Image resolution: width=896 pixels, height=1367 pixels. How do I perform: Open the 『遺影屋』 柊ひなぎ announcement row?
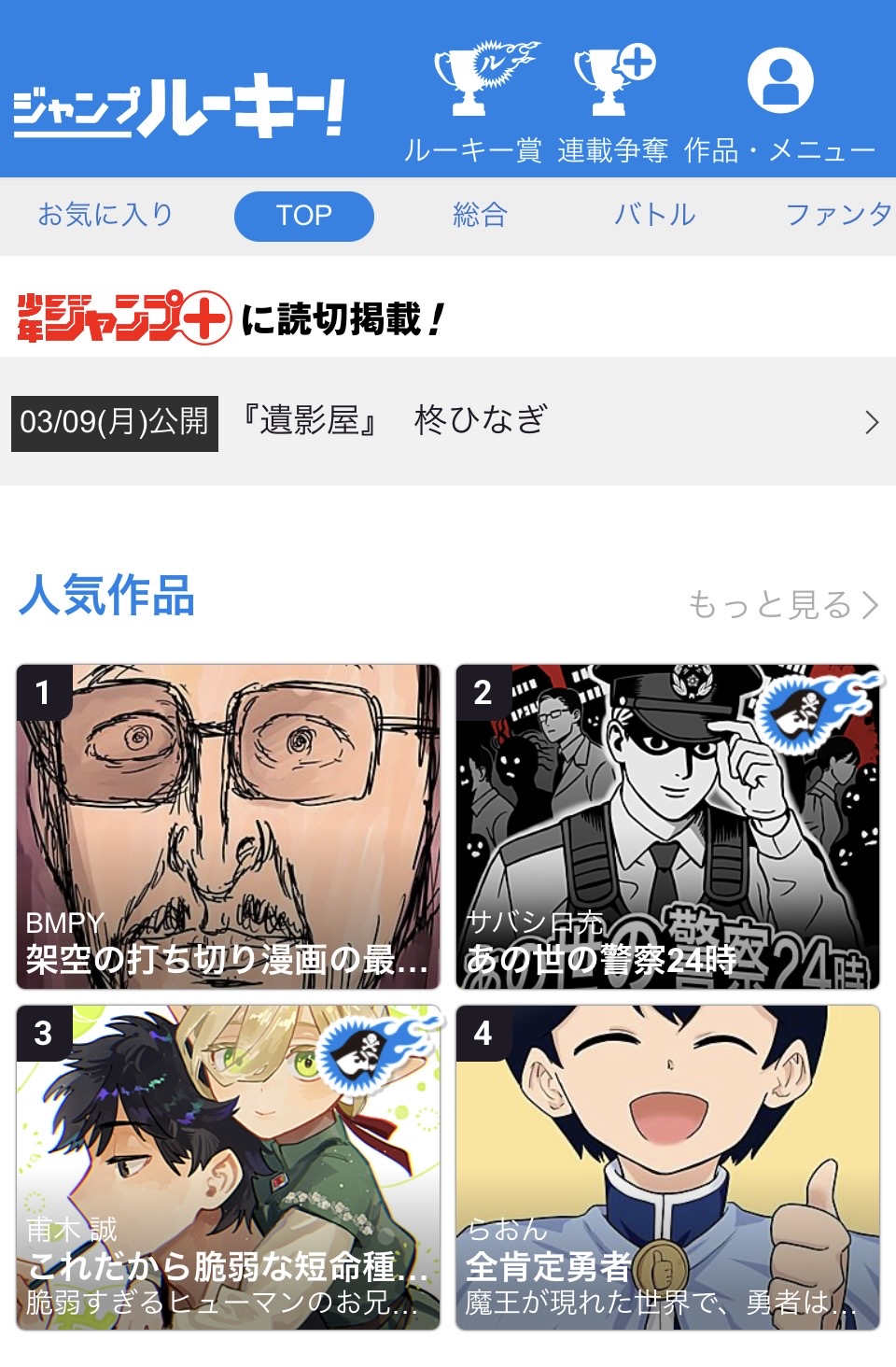click(448, 422)
